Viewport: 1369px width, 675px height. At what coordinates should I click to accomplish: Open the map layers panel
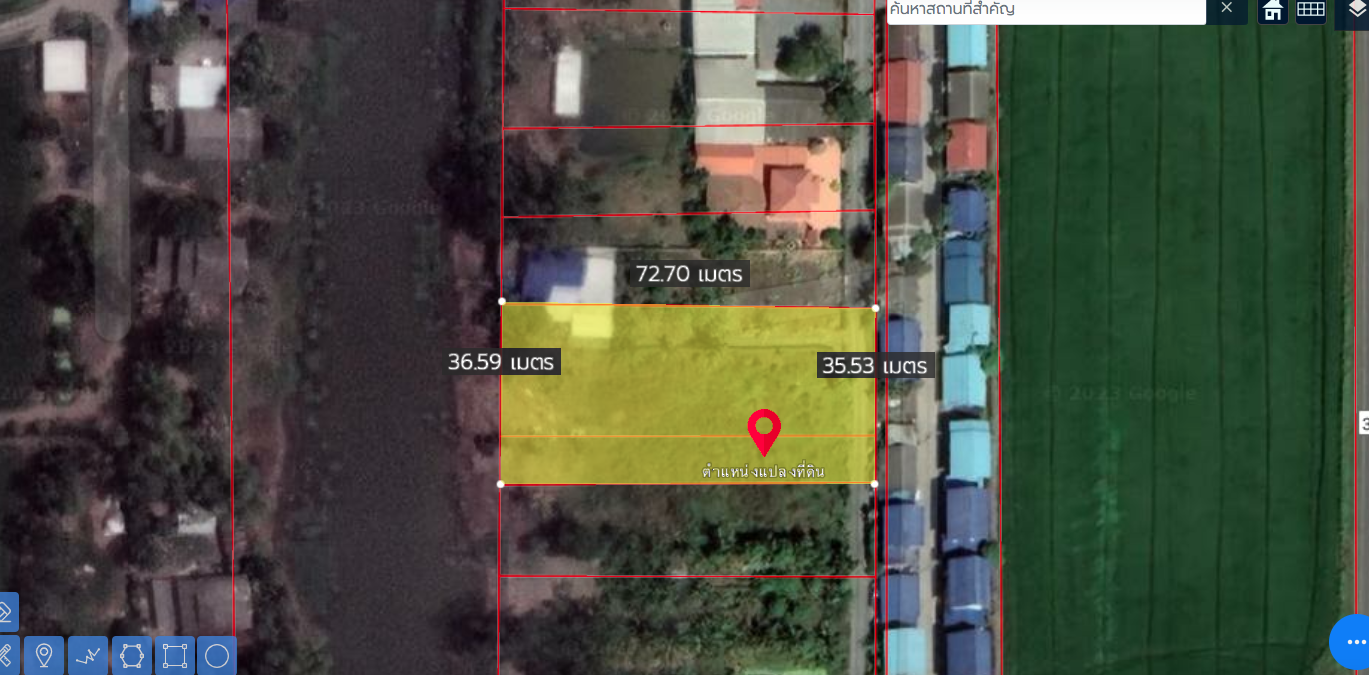1355,11
